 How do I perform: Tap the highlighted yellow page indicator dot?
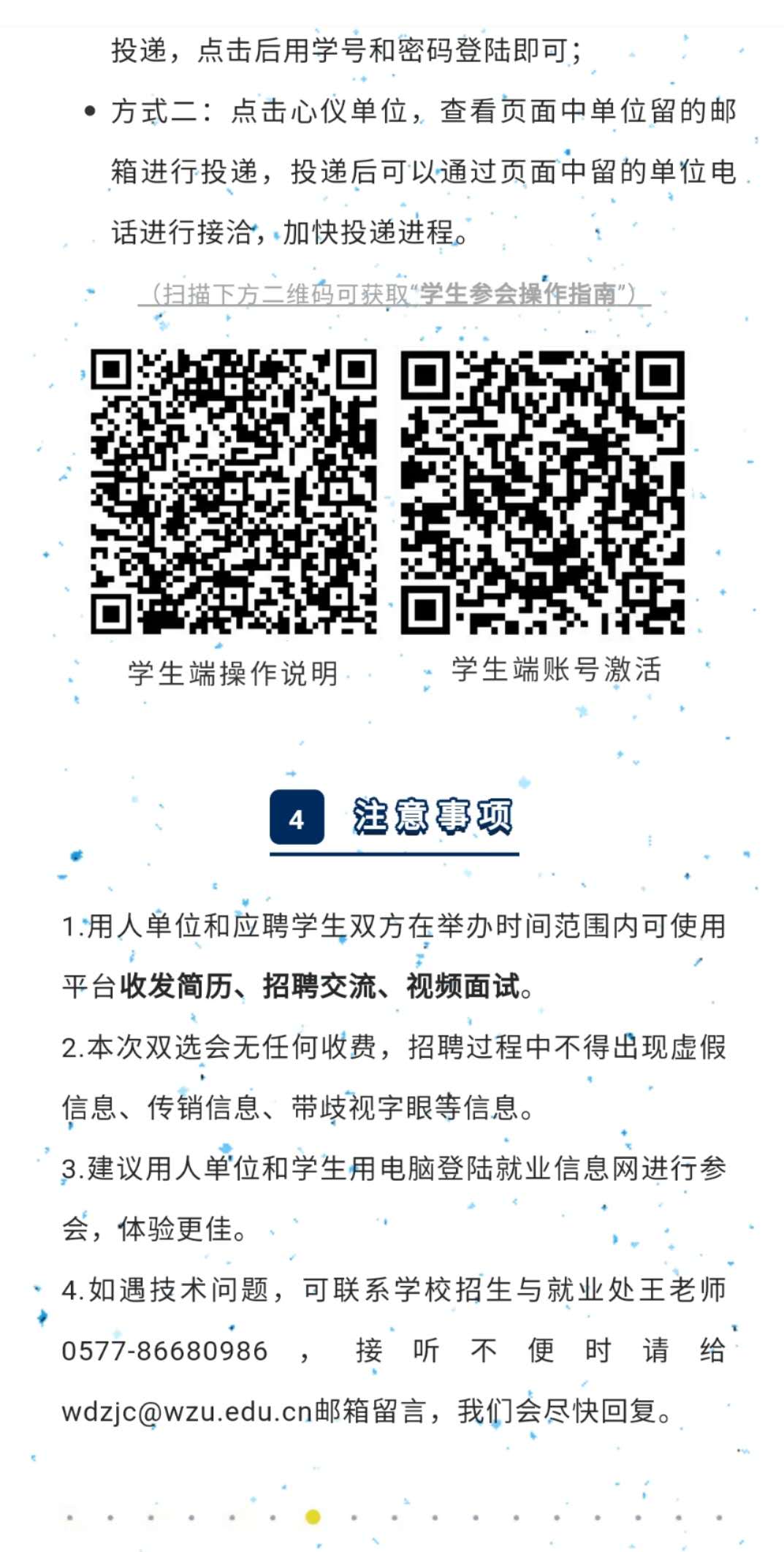313,1517
